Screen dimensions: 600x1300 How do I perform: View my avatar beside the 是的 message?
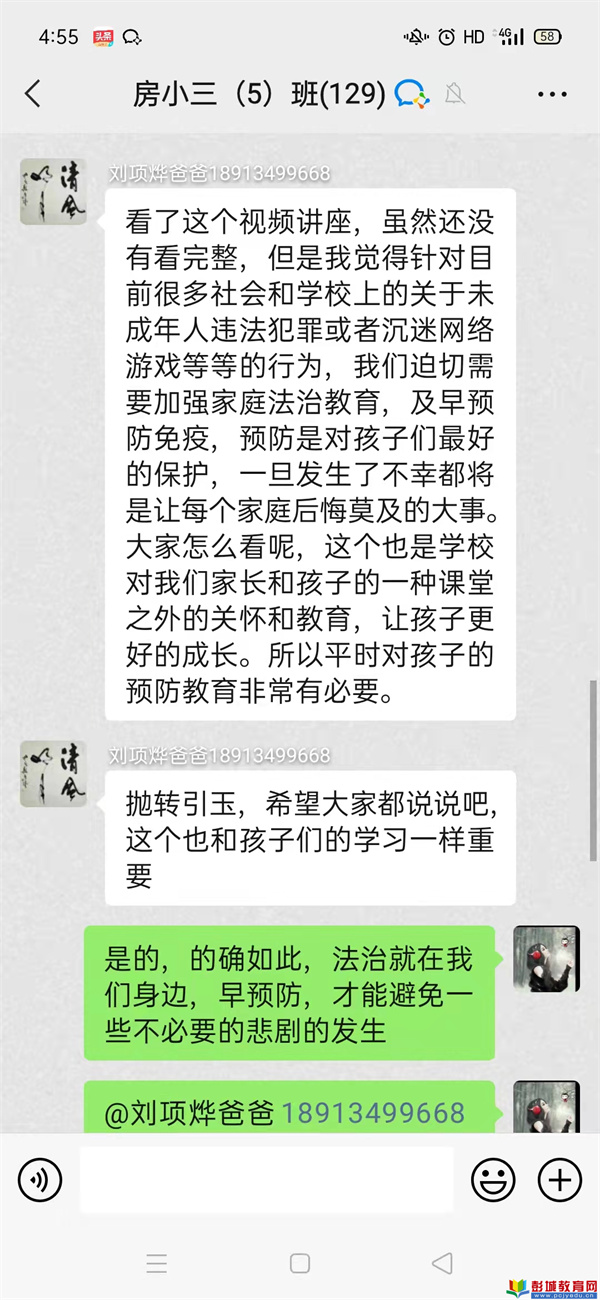[x=546, y=958]
